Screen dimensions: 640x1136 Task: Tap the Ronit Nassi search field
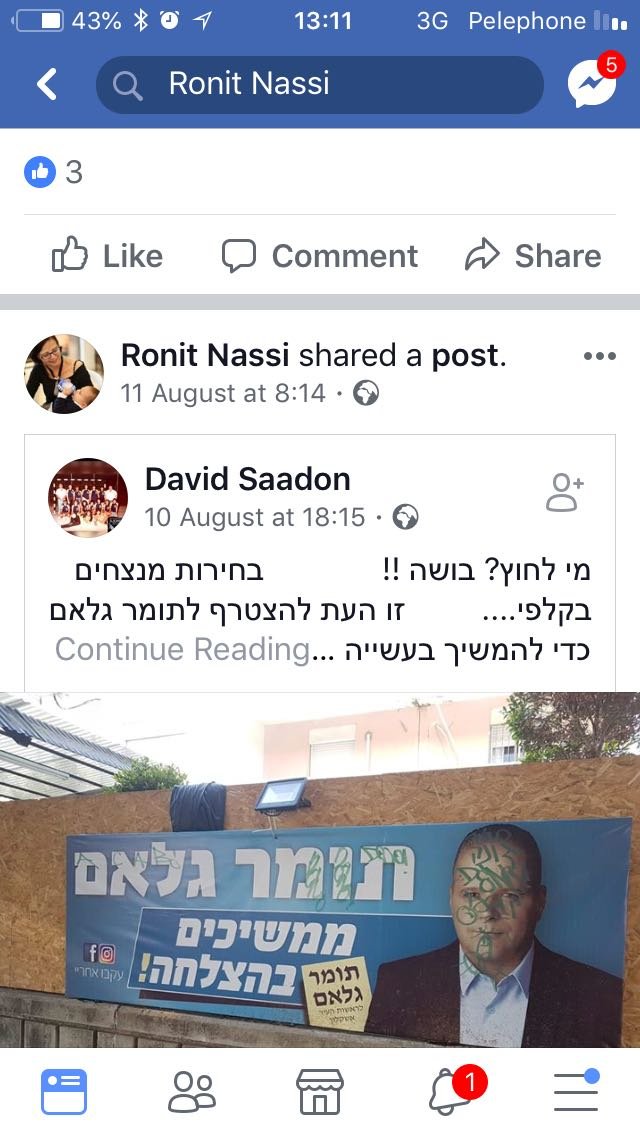(320, 85)
